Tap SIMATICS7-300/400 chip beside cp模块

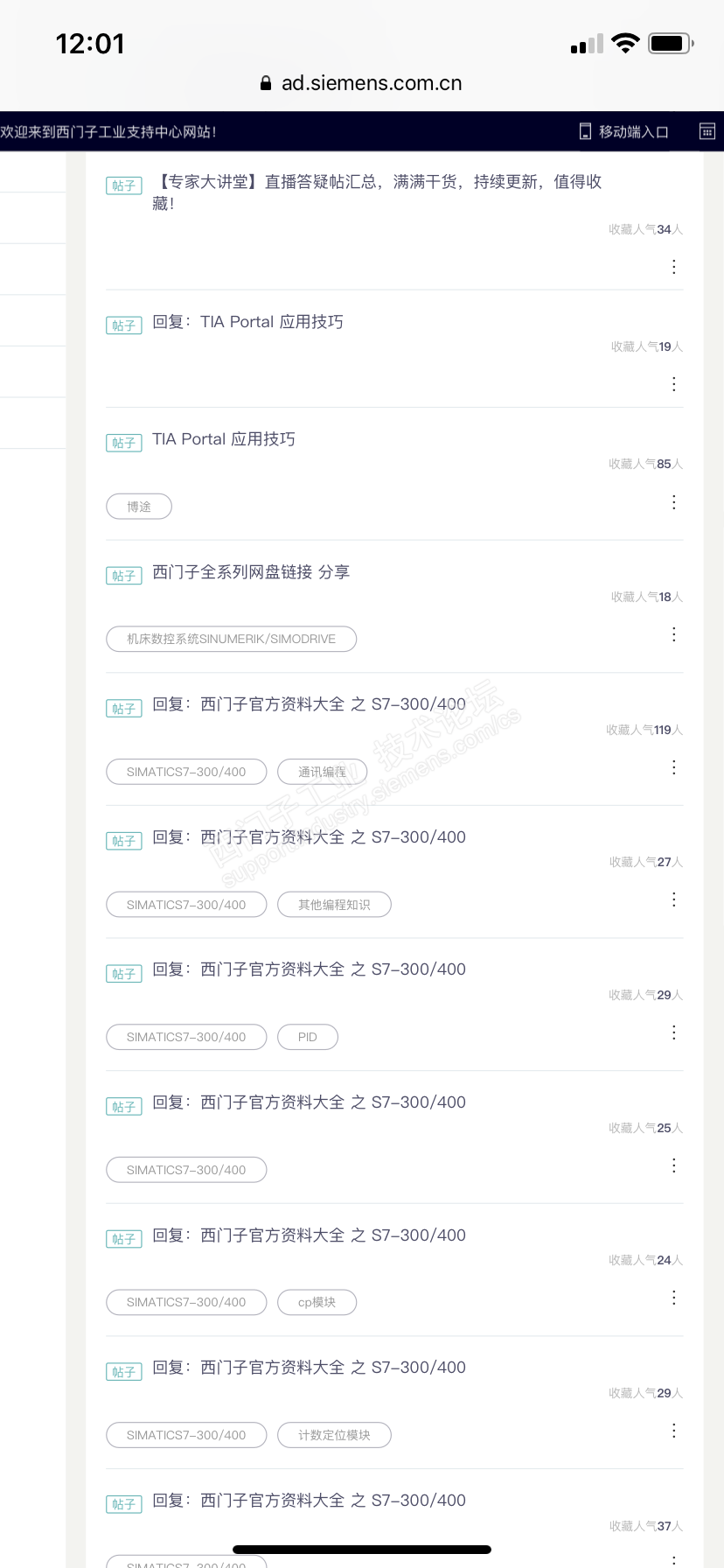[186, 1302]
